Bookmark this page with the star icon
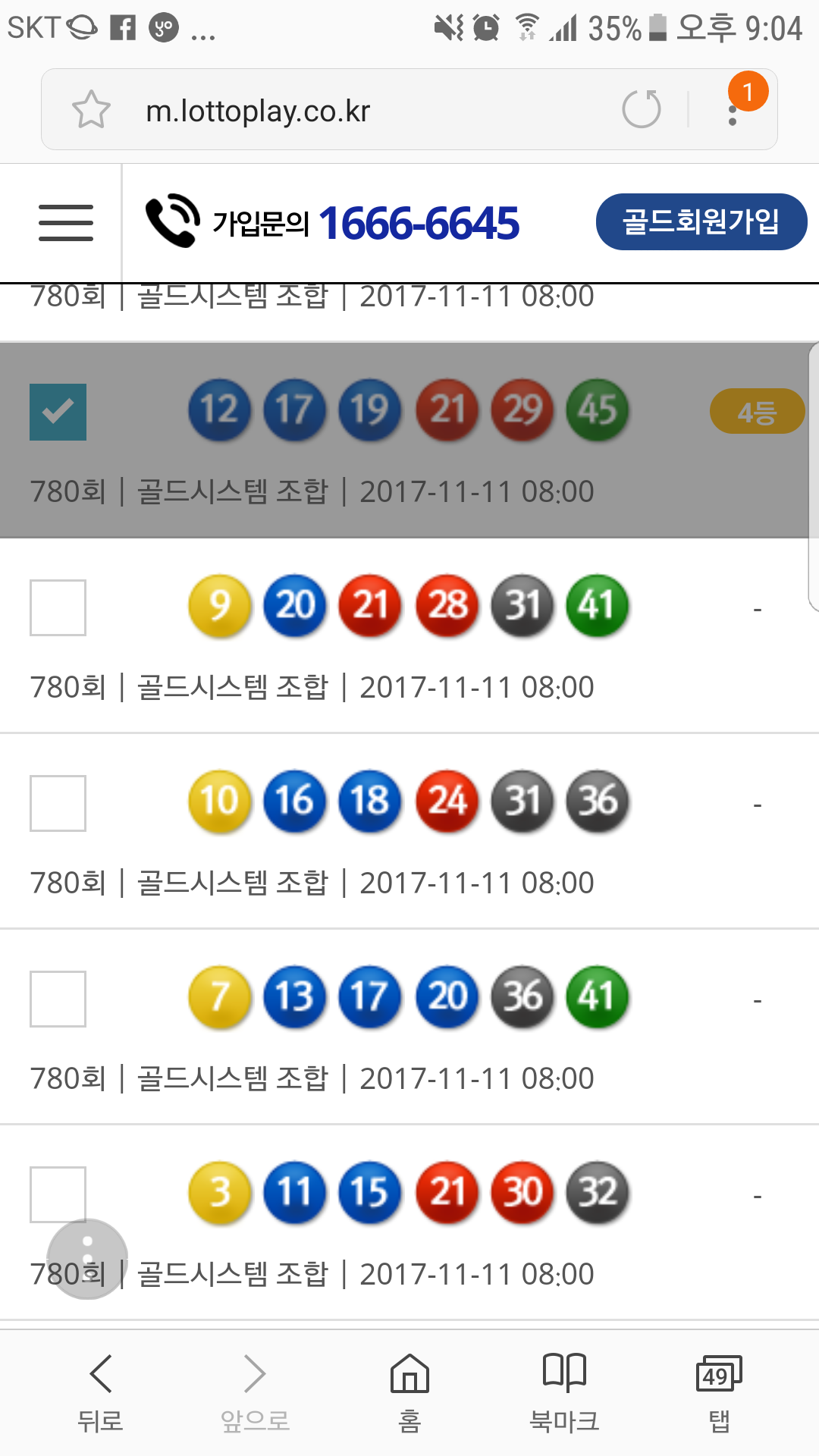819x1456 pixels. pos(91,109)
